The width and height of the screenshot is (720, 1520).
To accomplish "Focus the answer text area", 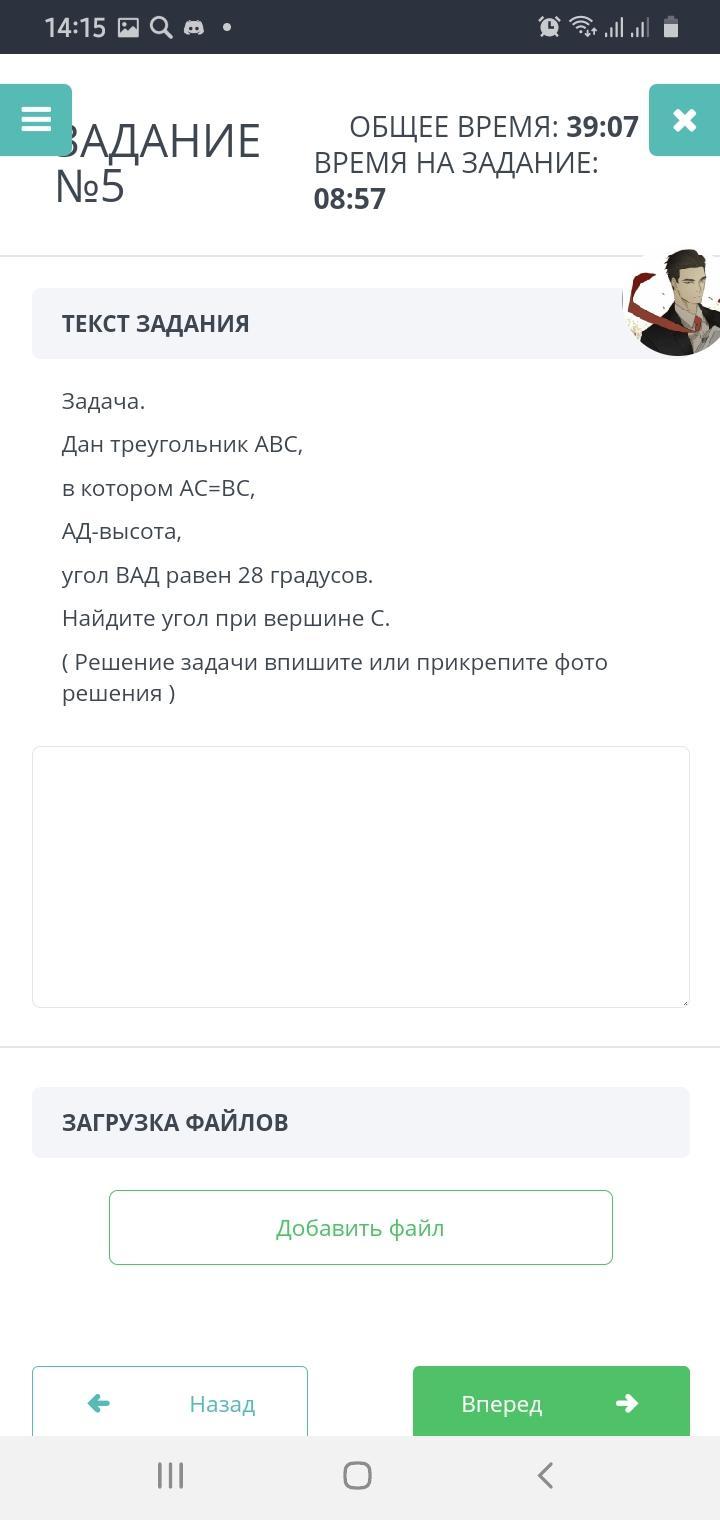I will coord(360,876).
